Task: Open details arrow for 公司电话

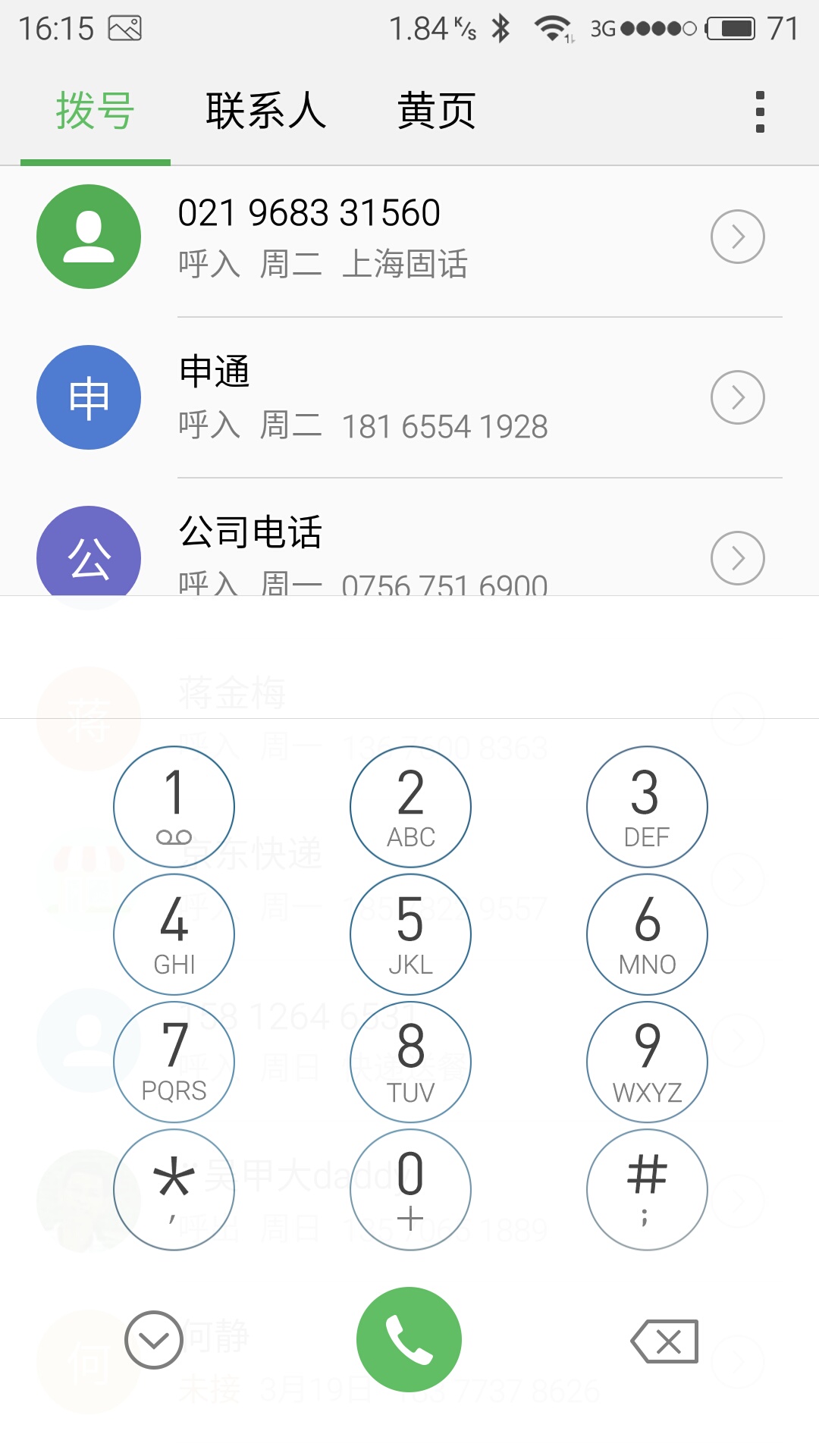Action: pos(738,558)
